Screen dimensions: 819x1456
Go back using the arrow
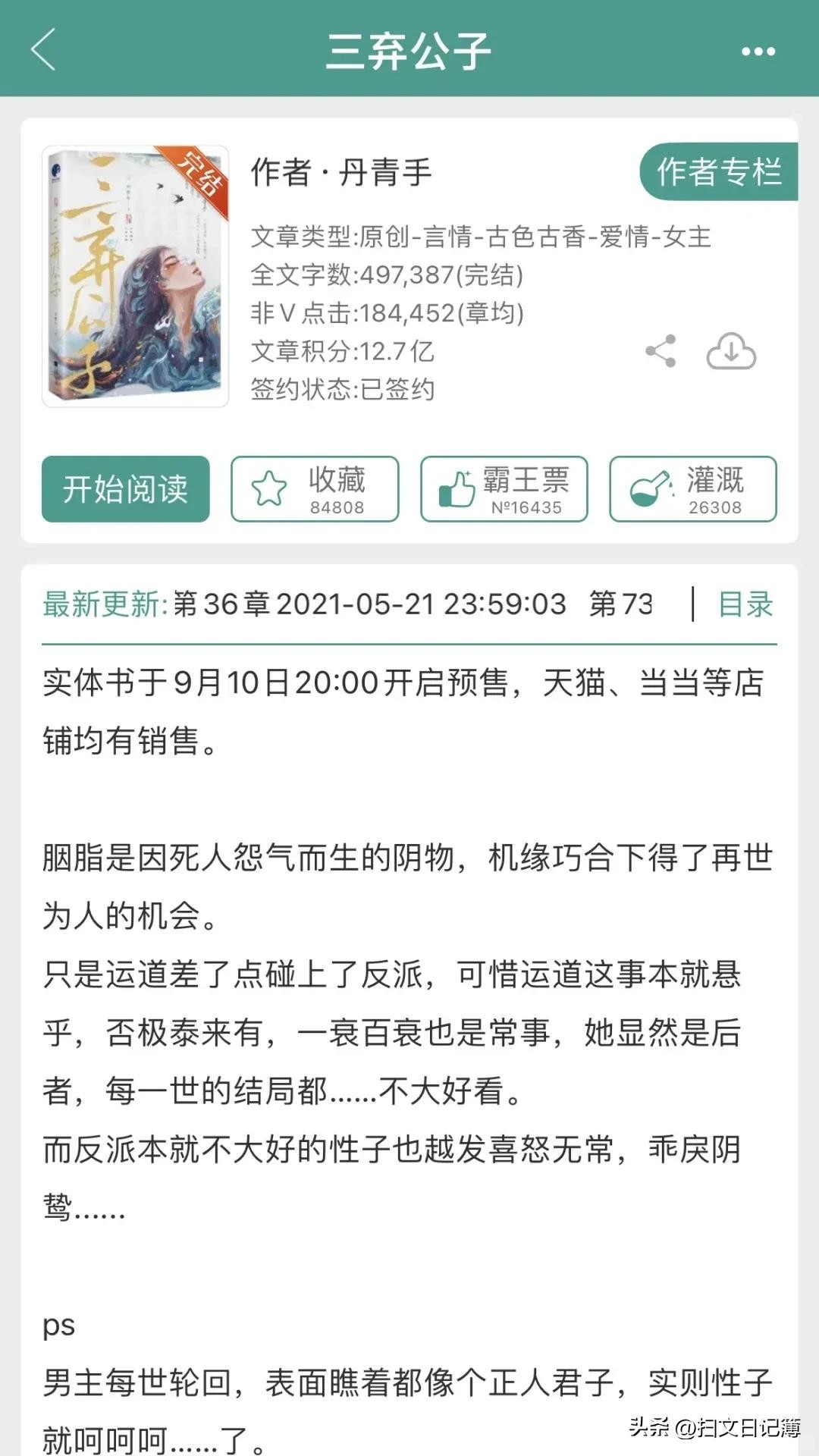pyautogui.click(x=44, y=50)
